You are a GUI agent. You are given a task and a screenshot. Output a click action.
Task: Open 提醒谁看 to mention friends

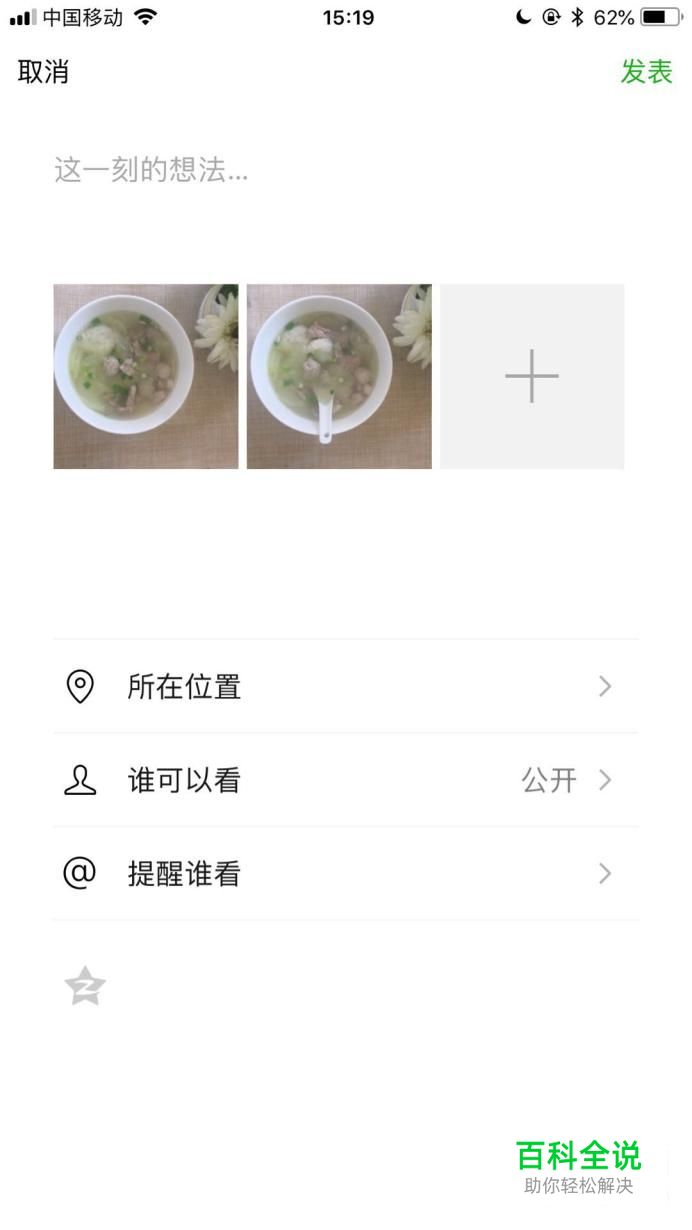click(346, 874)
